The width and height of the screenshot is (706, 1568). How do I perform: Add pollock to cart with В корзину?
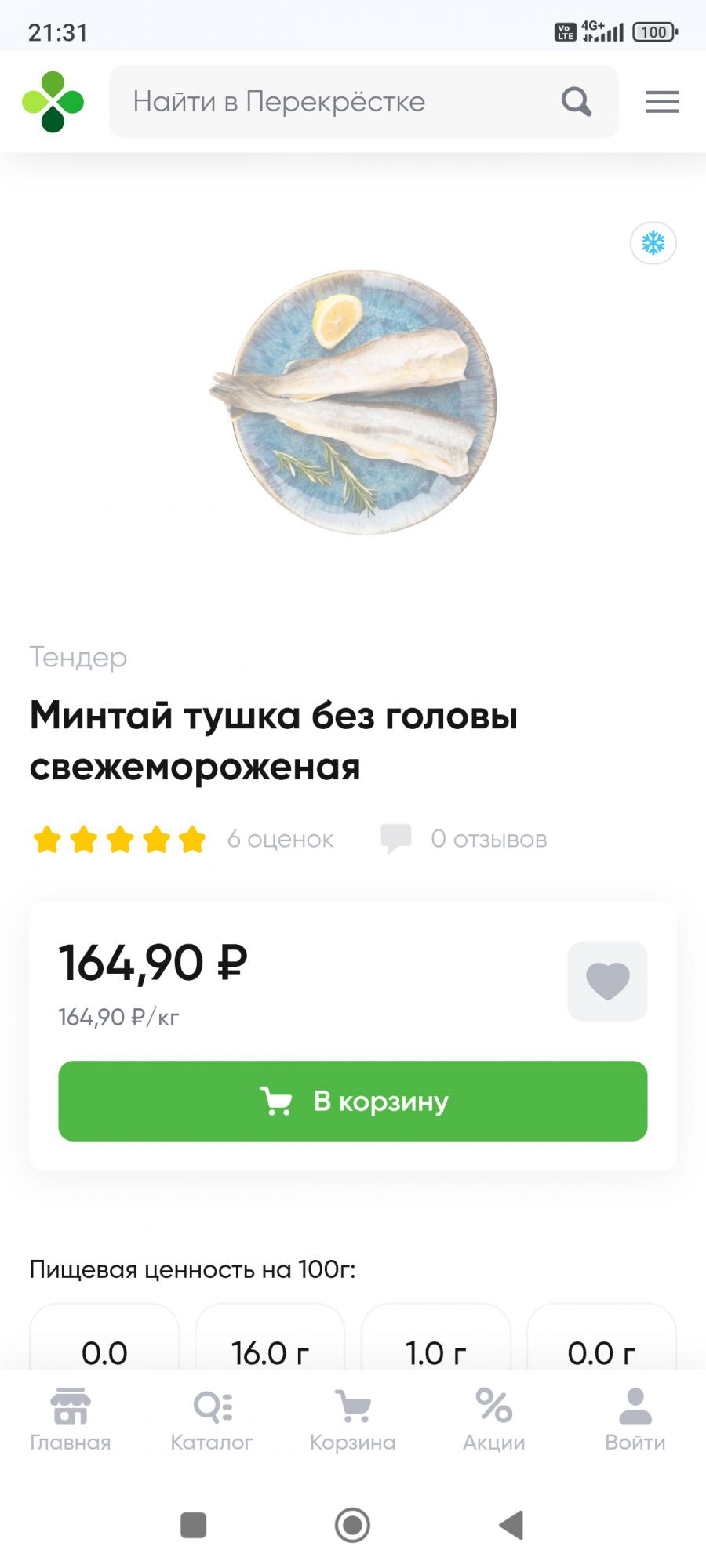coord(352,1101)
